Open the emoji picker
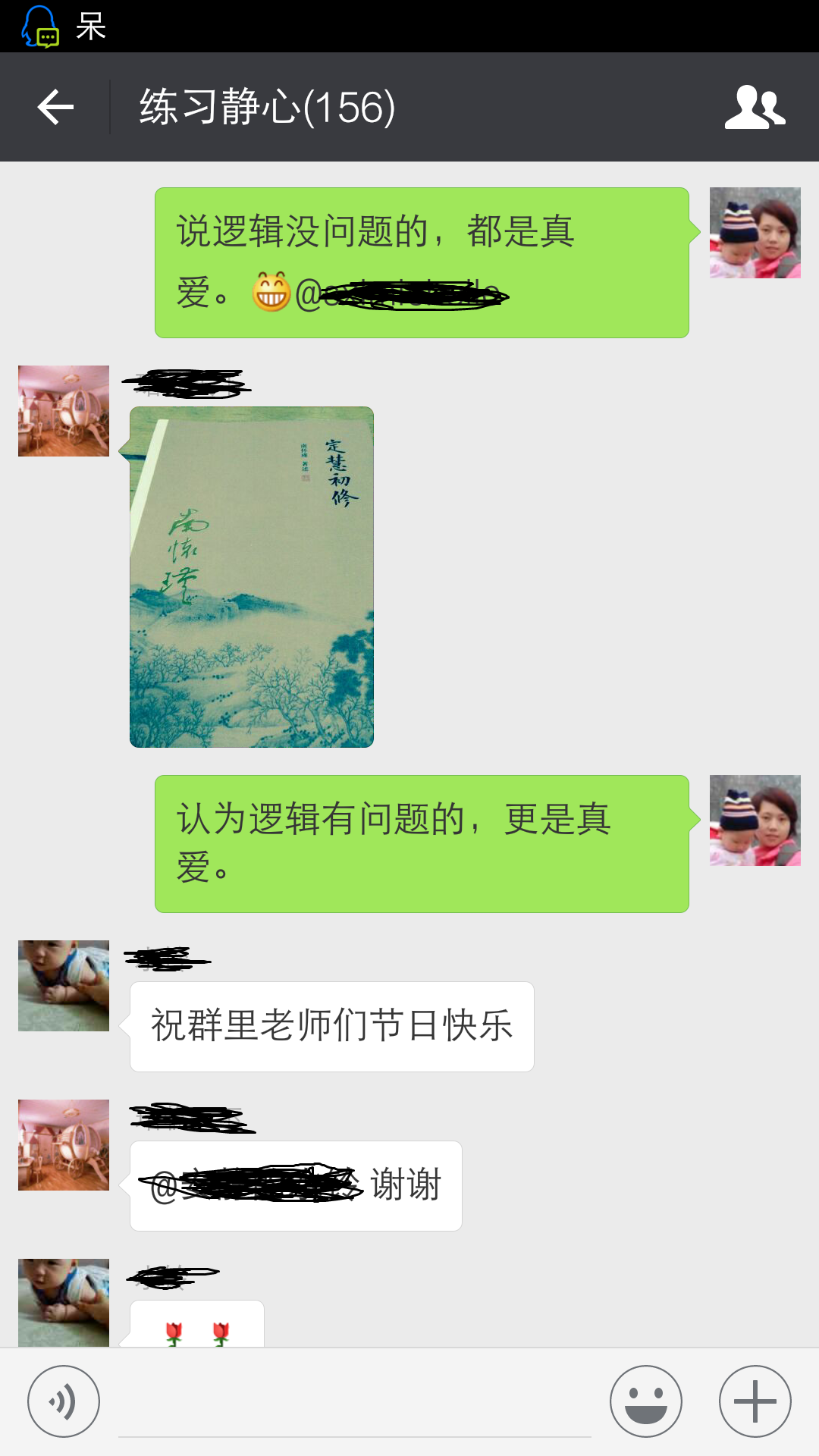The image size is (819, 1456). [x=646, y=1401]
